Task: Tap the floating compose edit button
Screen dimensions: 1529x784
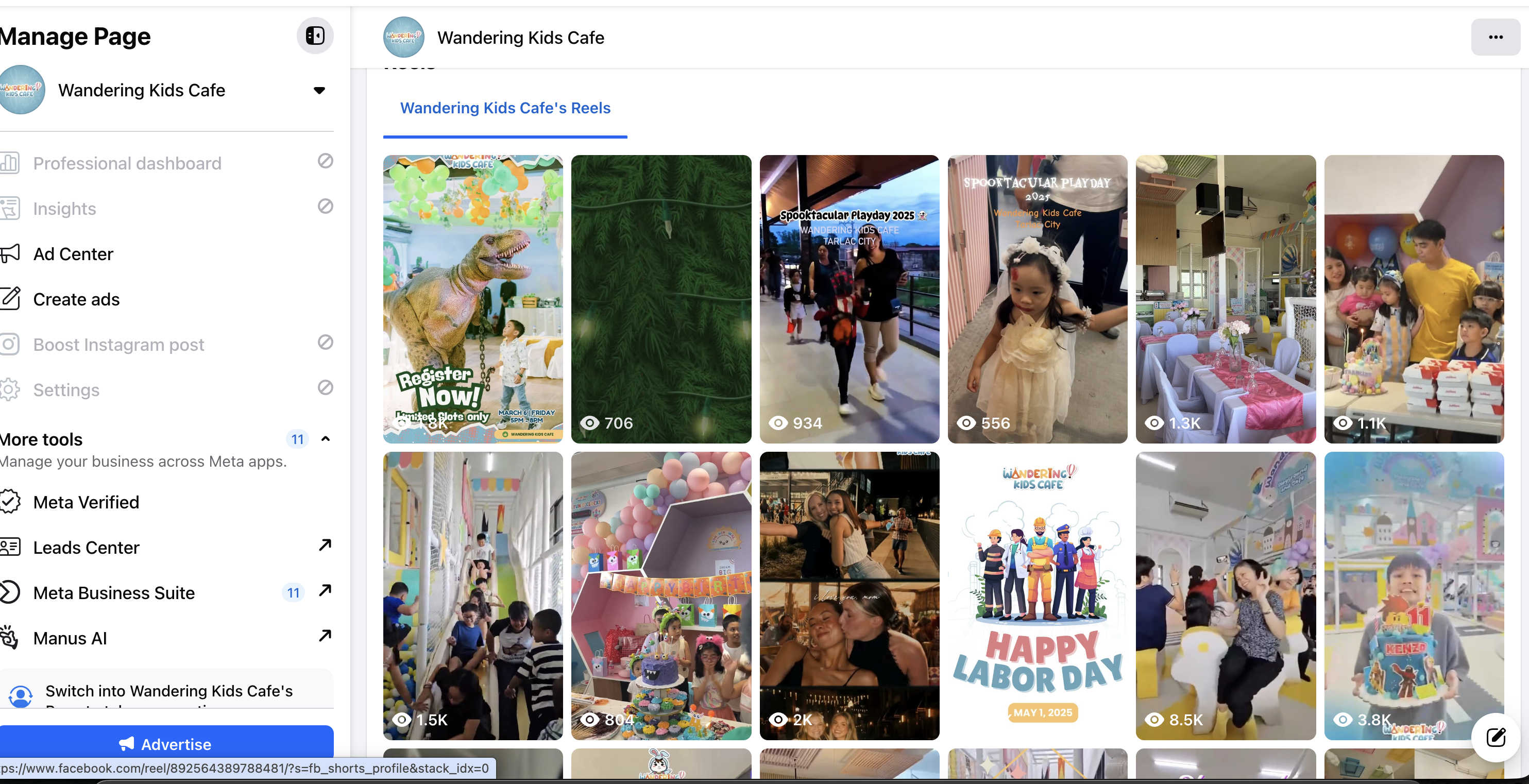Action: pos(1495,737)
